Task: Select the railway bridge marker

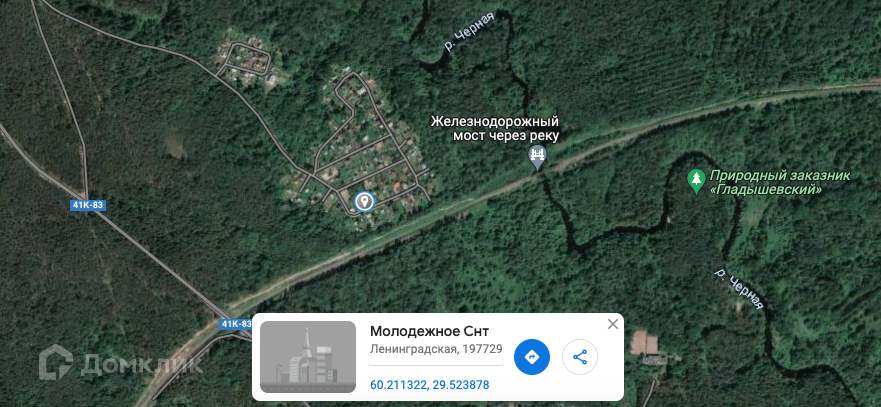Action: [538, 155]
